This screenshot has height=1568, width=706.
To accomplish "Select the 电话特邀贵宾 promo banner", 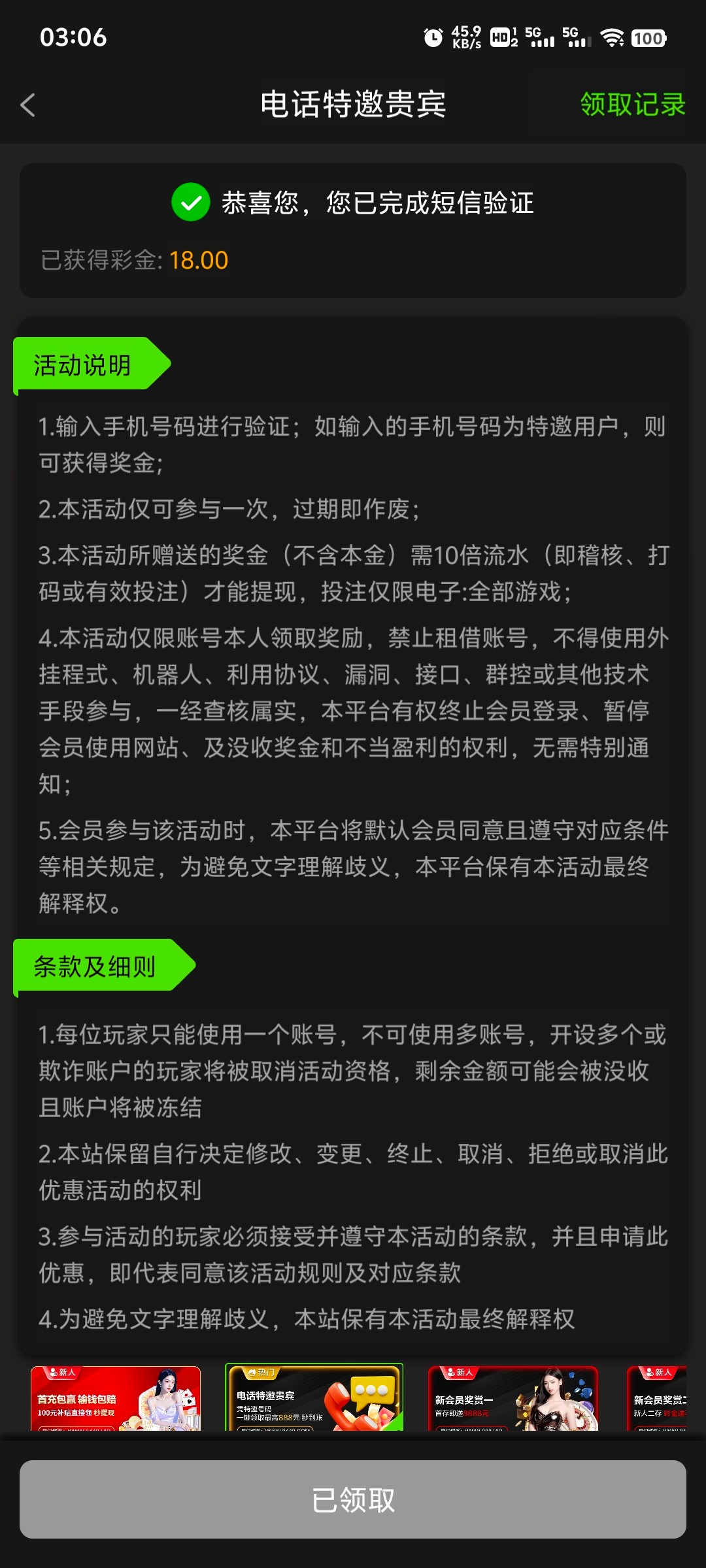I will pos(314,1398).
